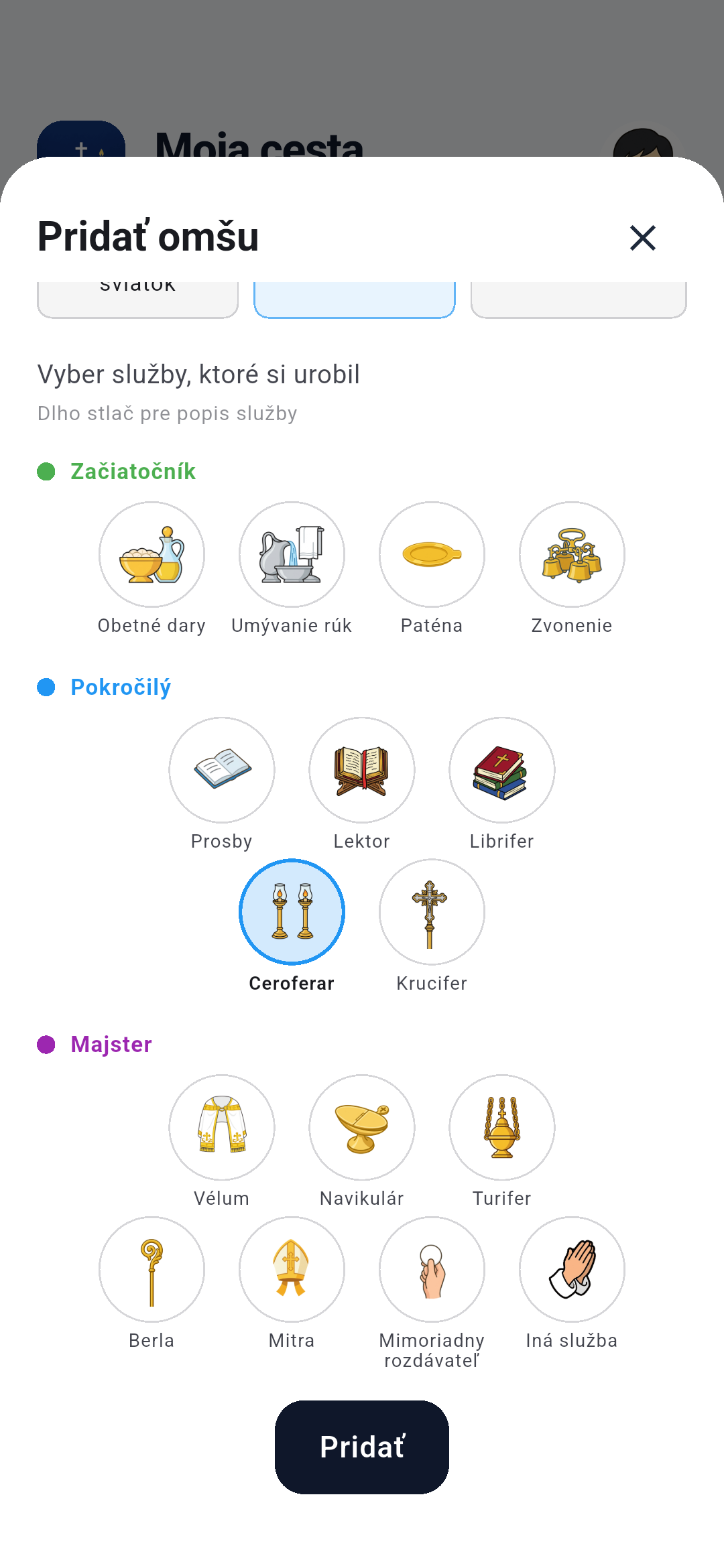Select the Mitra icon
Viewport: 724px width, 1568px height.
292,1270
